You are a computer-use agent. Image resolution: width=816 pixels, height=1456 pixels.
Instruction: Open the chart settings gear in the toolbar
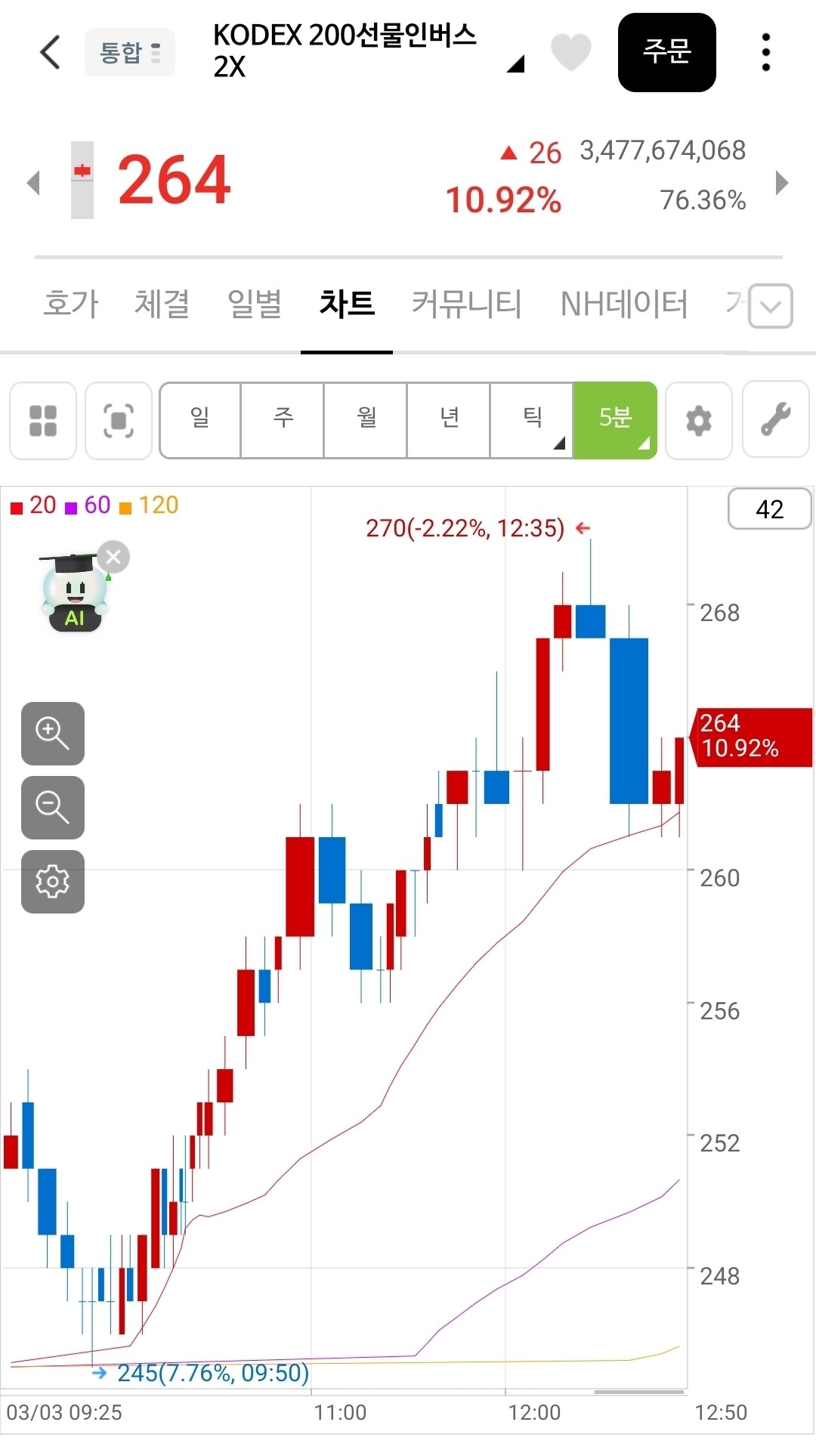click(x=698, y=420)
